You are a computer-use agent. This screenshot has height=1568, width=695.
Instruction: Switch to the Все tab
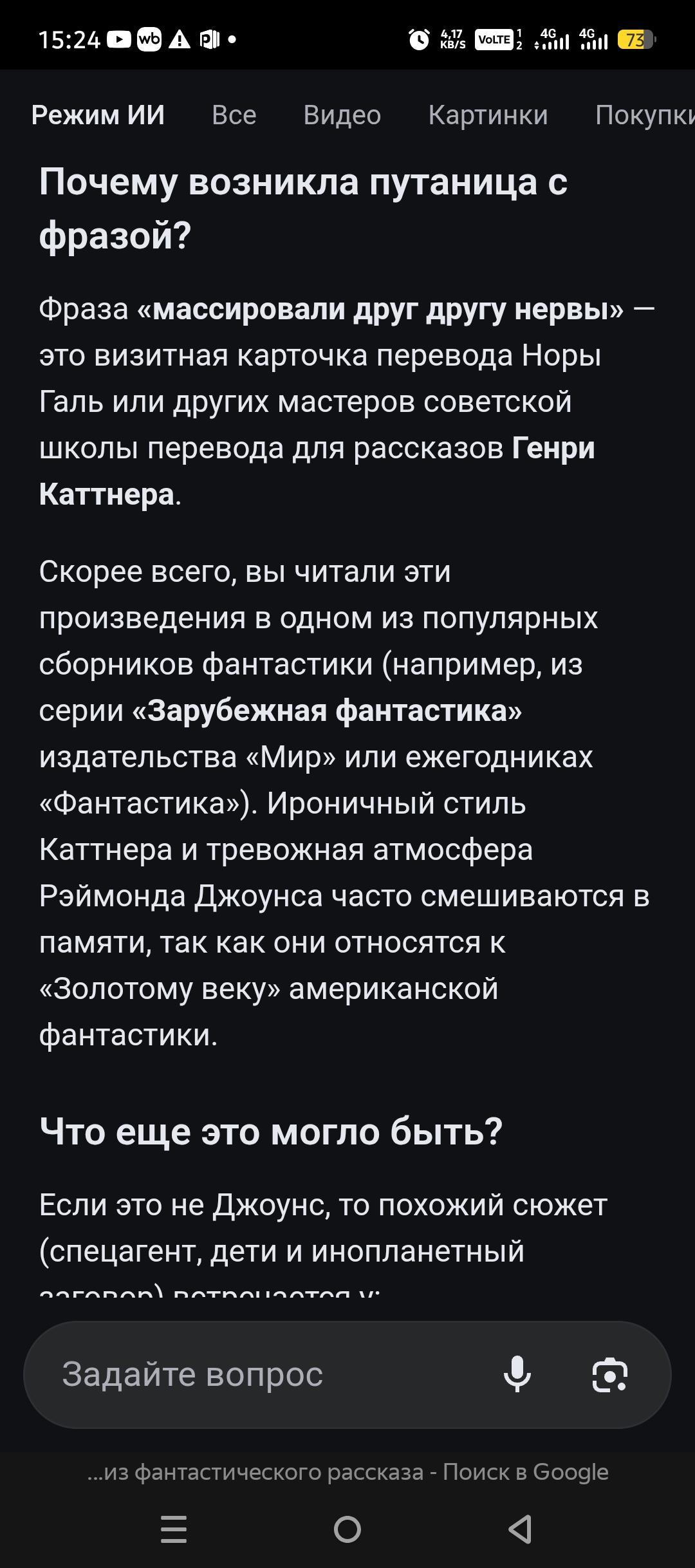(x=234, y=115)
